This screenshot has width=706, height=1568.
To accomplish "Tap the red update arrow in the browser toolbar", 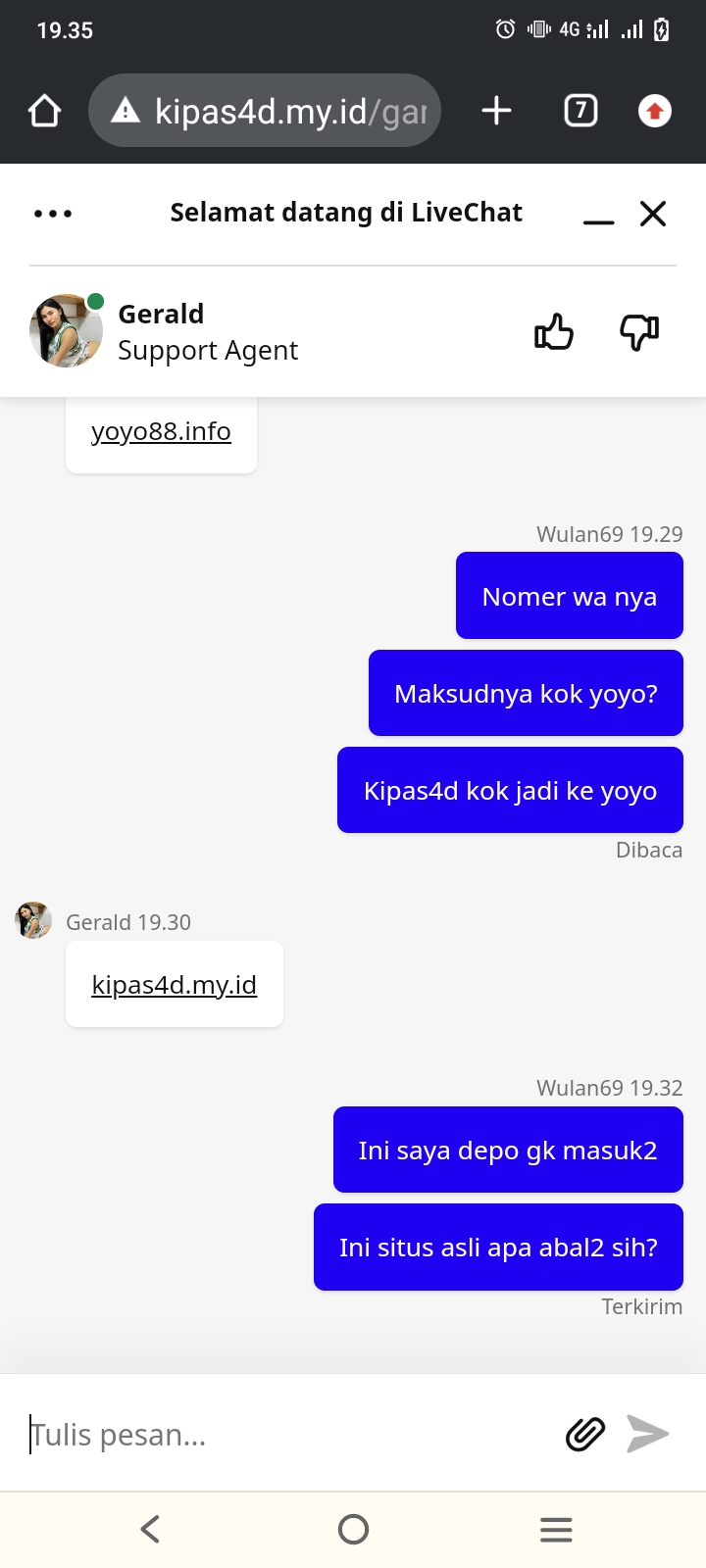I will pos(655,111).
